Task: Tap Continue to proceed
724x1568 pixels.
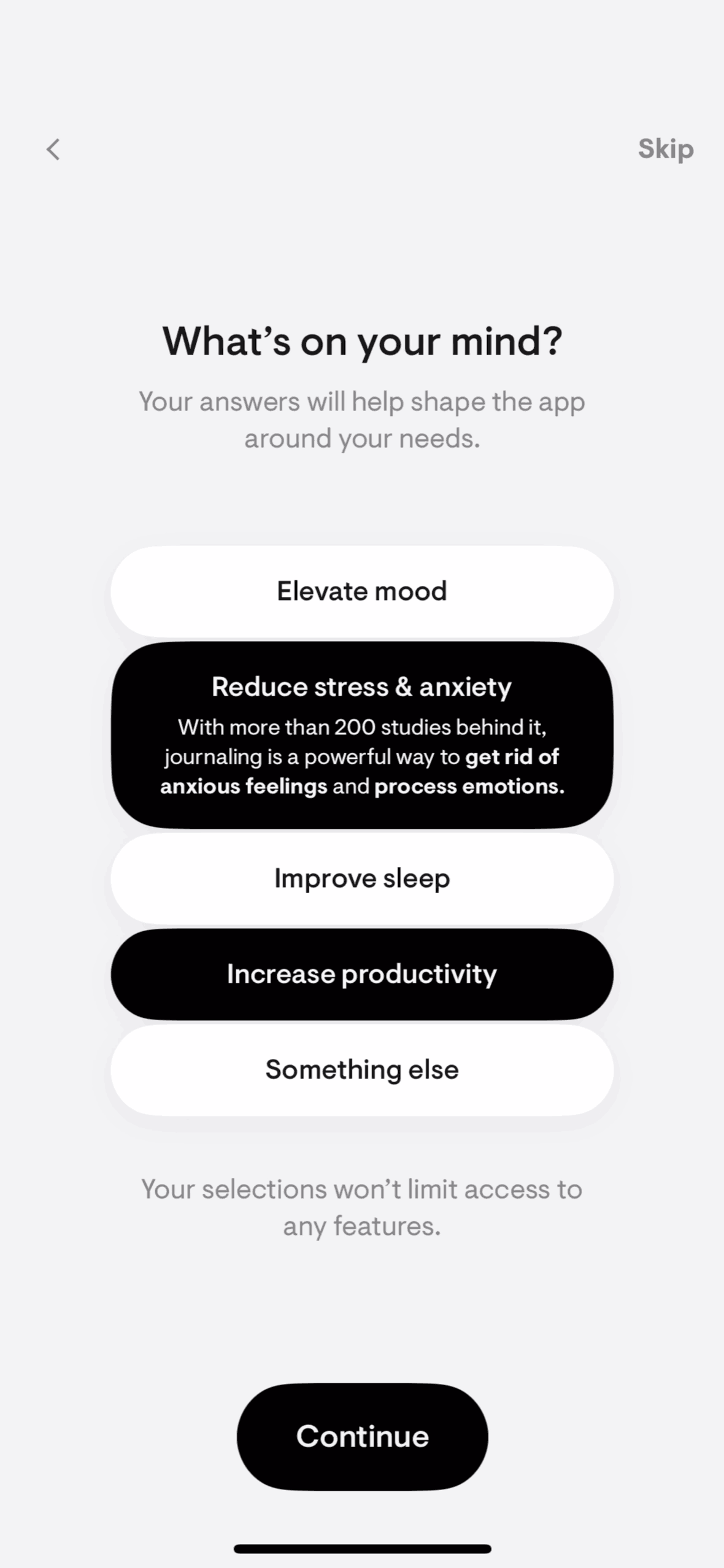Action: [362, 1437]
